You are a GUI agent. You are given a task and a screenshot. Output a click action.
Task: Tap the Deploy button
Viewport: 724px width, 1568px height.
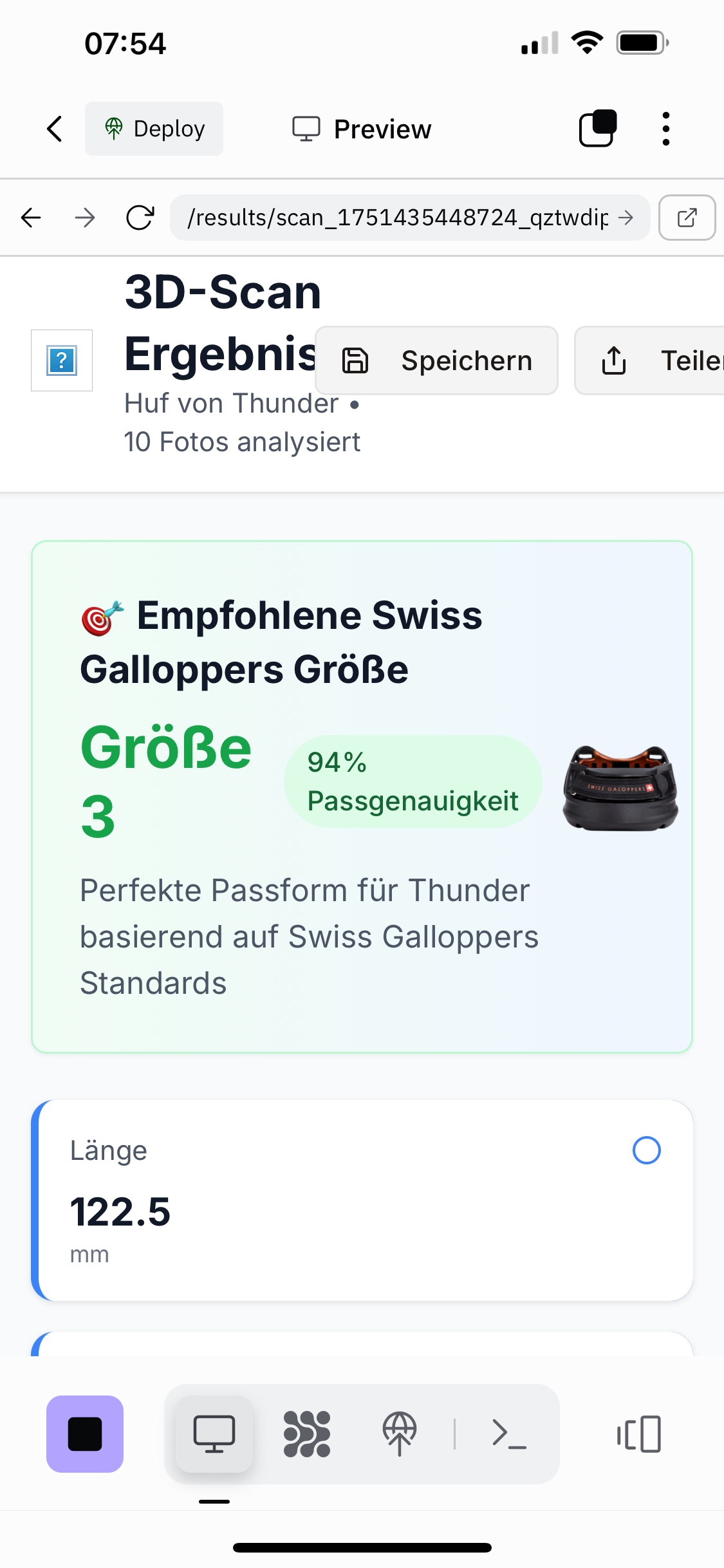click(154, 129)
